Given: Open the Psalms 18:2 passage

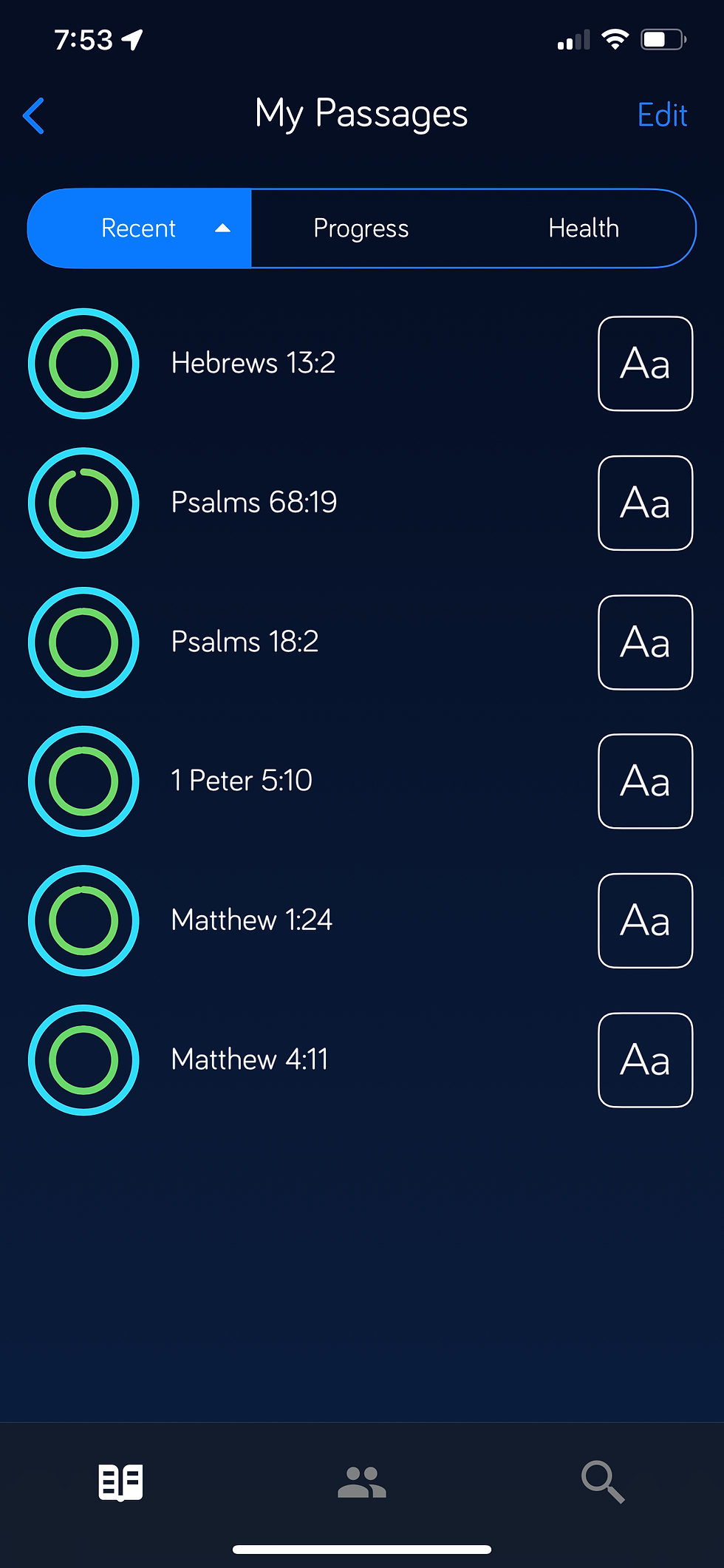Looking at the screenshot, I should pyautogui.click(x=245, y=642).
